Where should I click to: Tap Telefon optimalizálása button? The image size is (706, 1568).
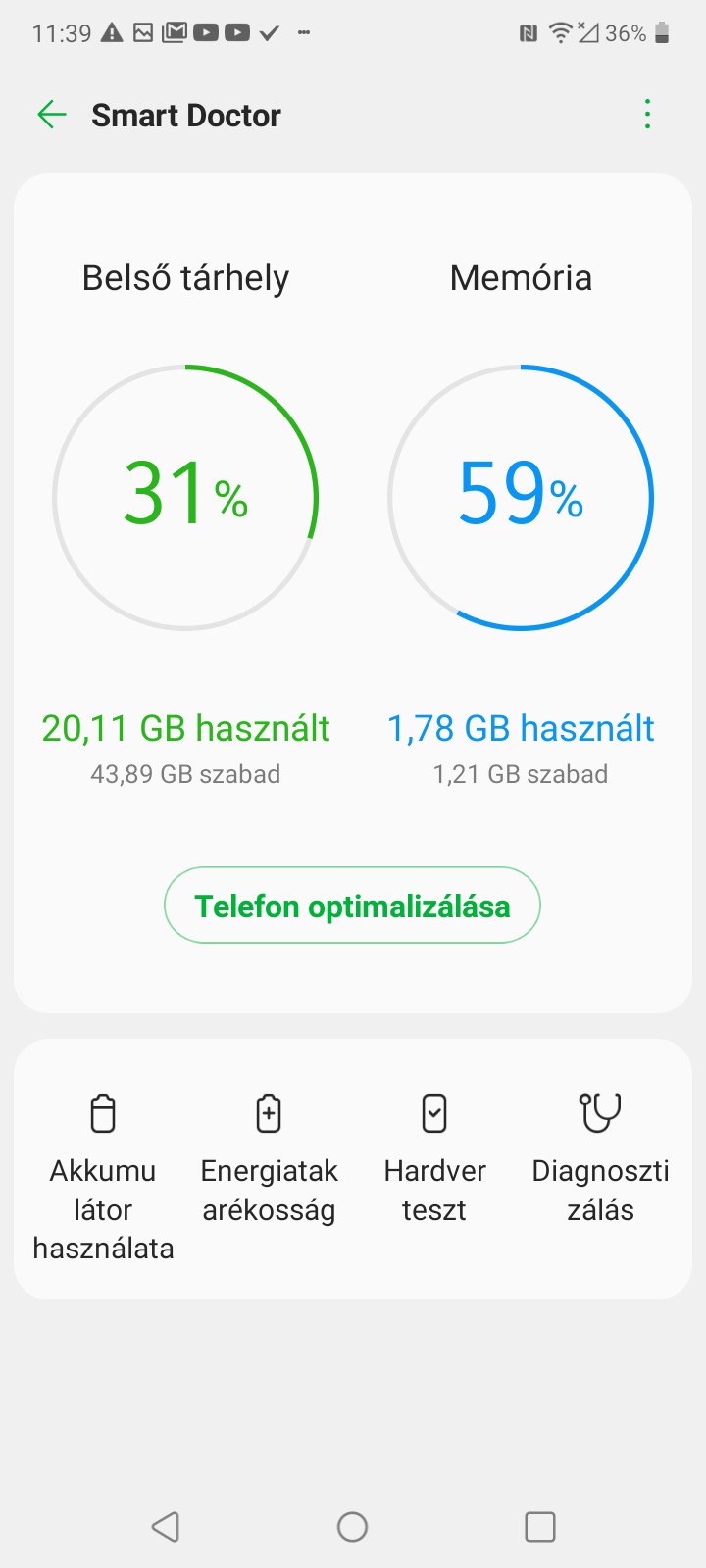pyautogui.click(x=352, y=906)
